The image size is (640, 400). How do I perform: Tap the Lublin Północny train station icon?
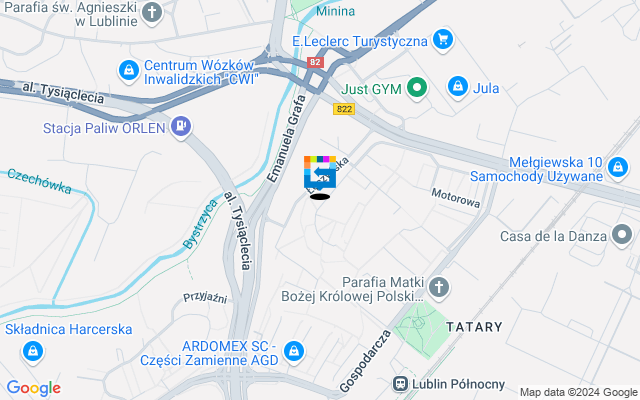point(400,384)
